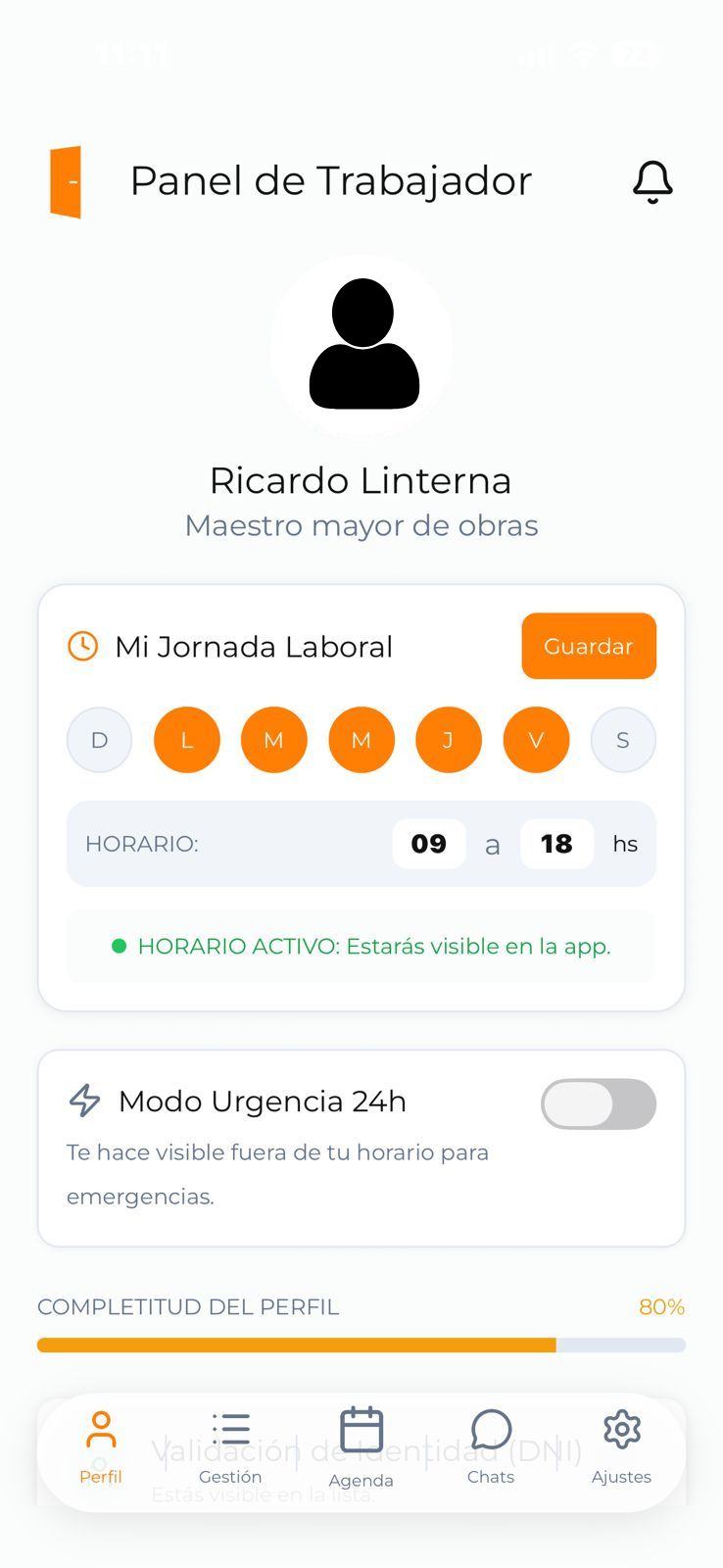The height and width of the screenshot is (1568, 723).
Task: Deselect the V (Friday) day chip
Action: (x=536, y=740)
